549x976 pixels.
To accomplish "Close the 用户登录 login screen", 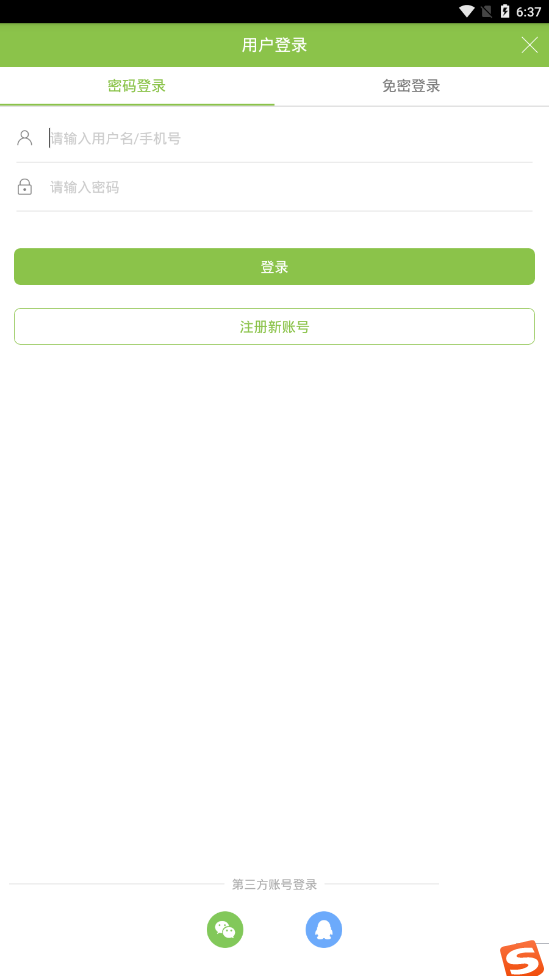I will [529, 45].
